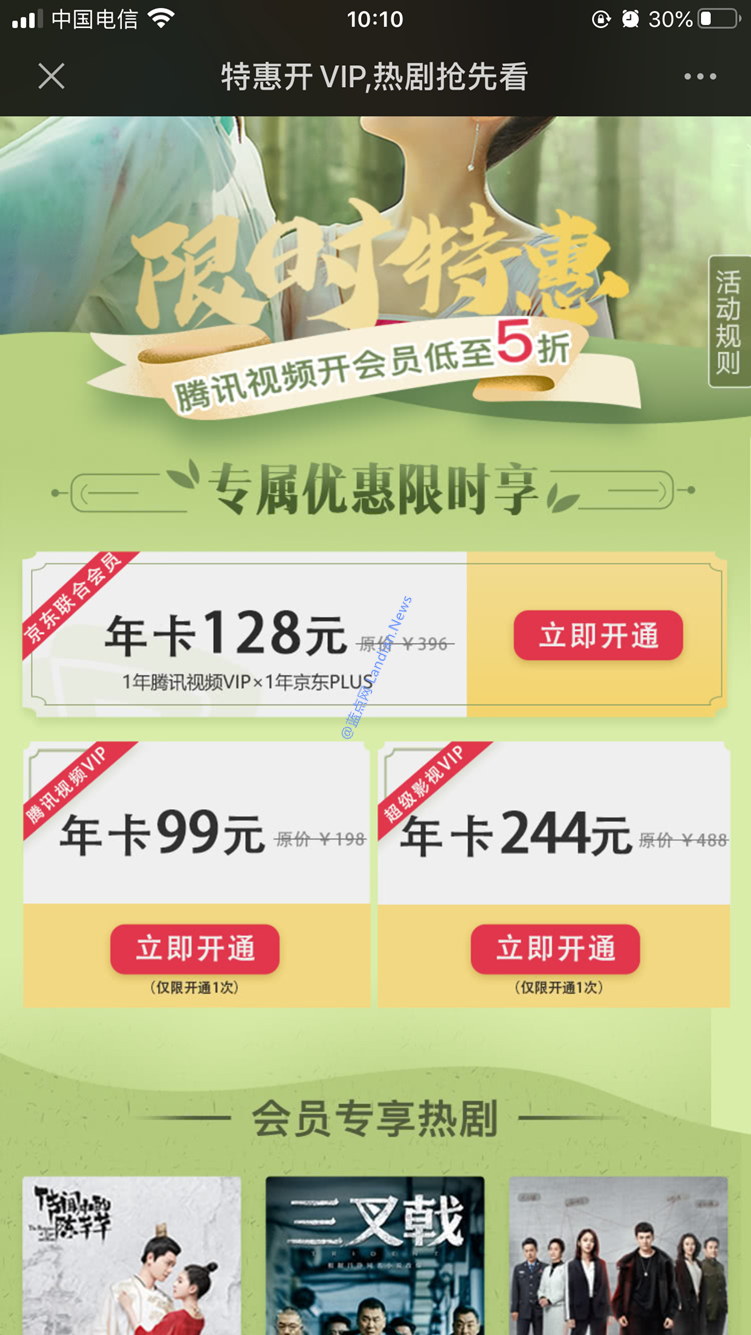Close the VIP promotion page
Viewport: 751px width, 1335px height.
(51, 77)
